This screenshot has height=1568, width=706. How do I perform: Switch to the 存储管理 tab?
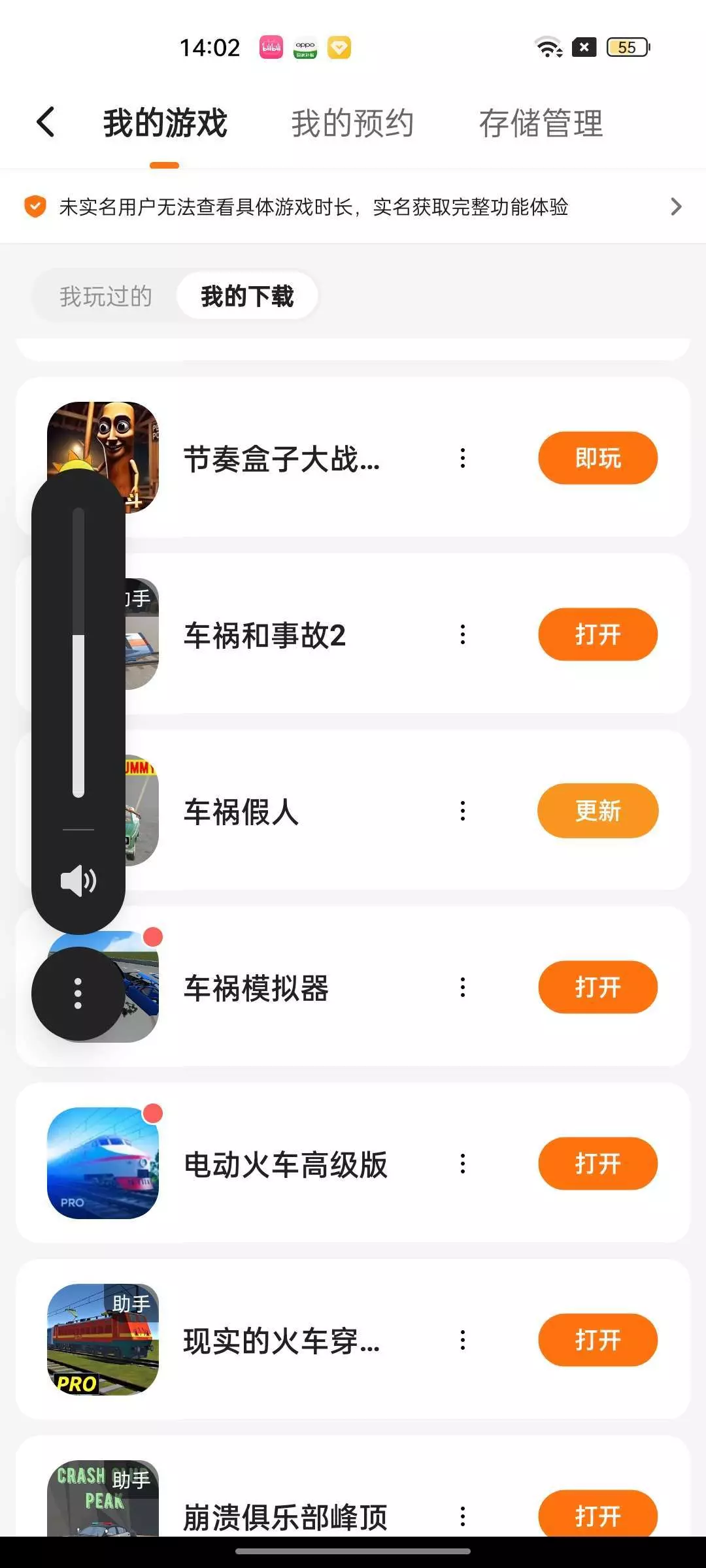[x=541, y=123]
